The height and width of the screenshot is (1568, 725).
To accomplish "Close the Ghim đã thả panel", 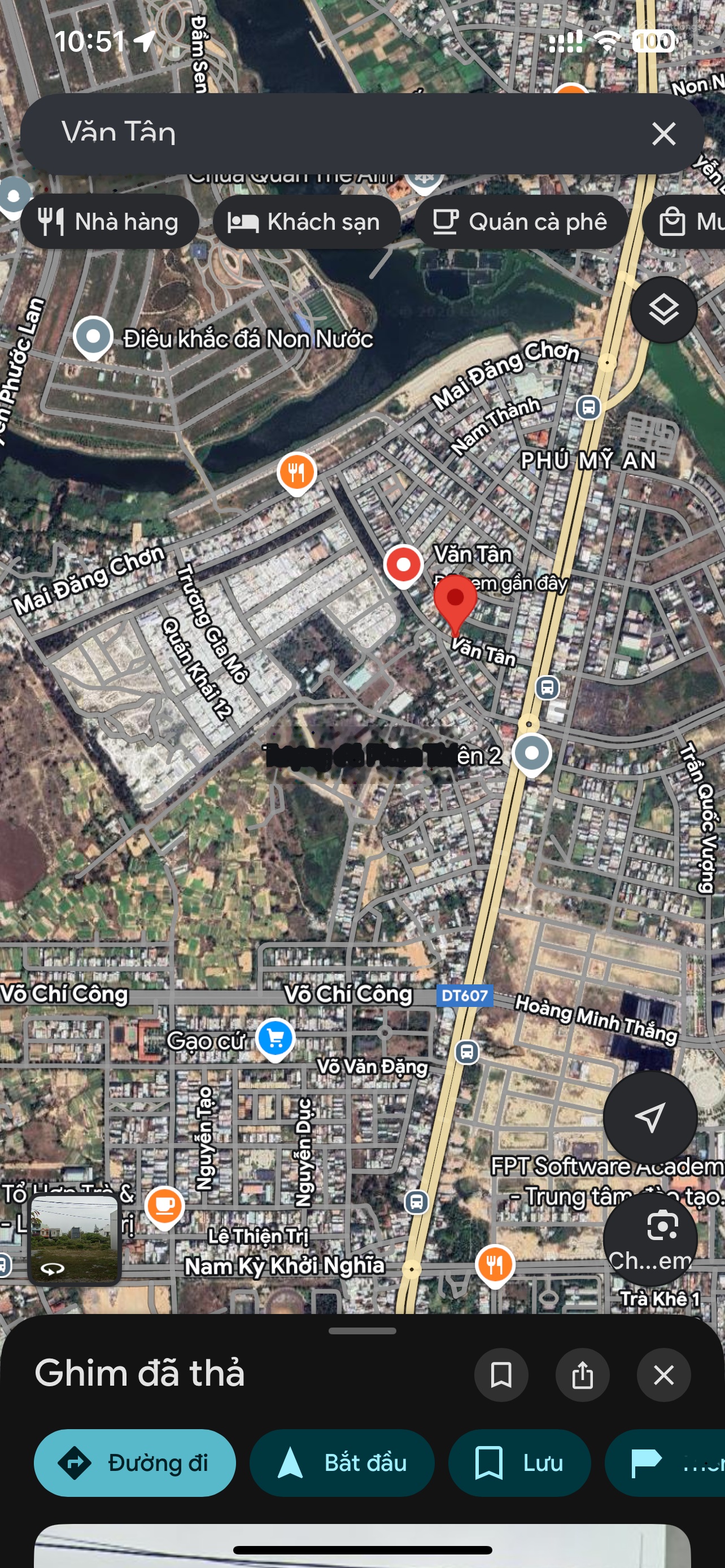I will (663, 1375).
